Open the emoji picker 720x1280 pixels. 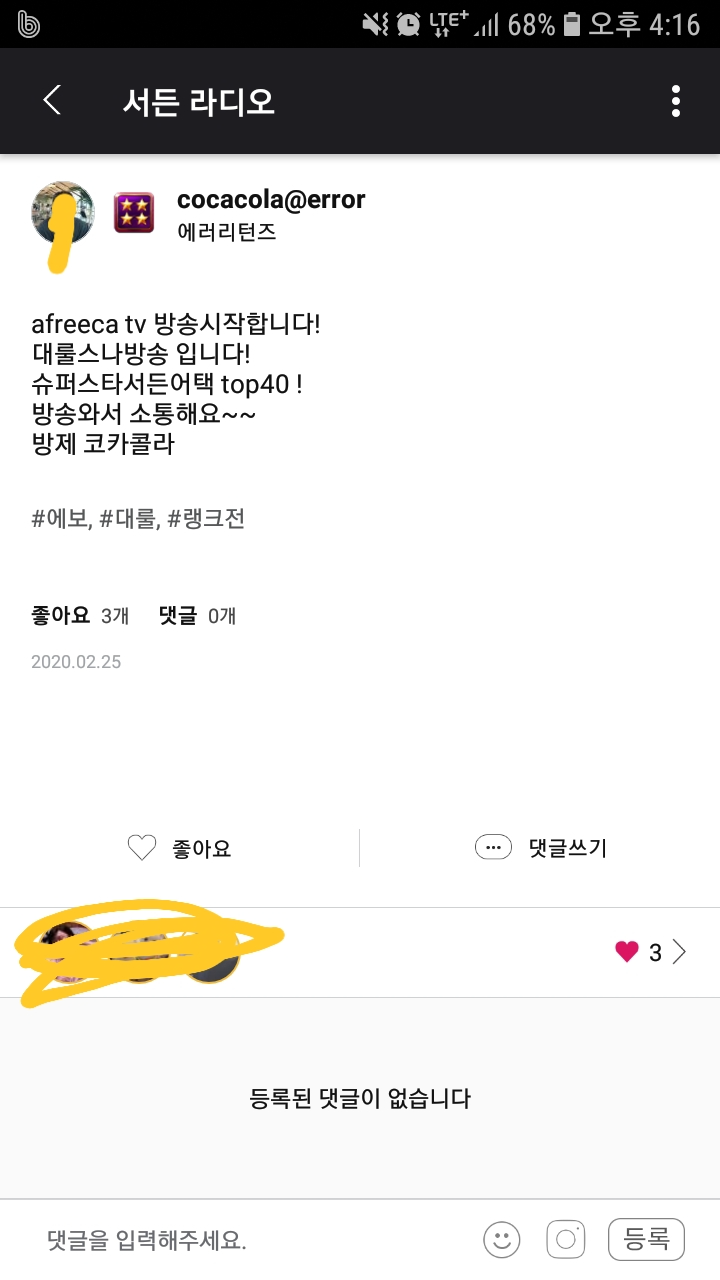[x=502, y=1240]
